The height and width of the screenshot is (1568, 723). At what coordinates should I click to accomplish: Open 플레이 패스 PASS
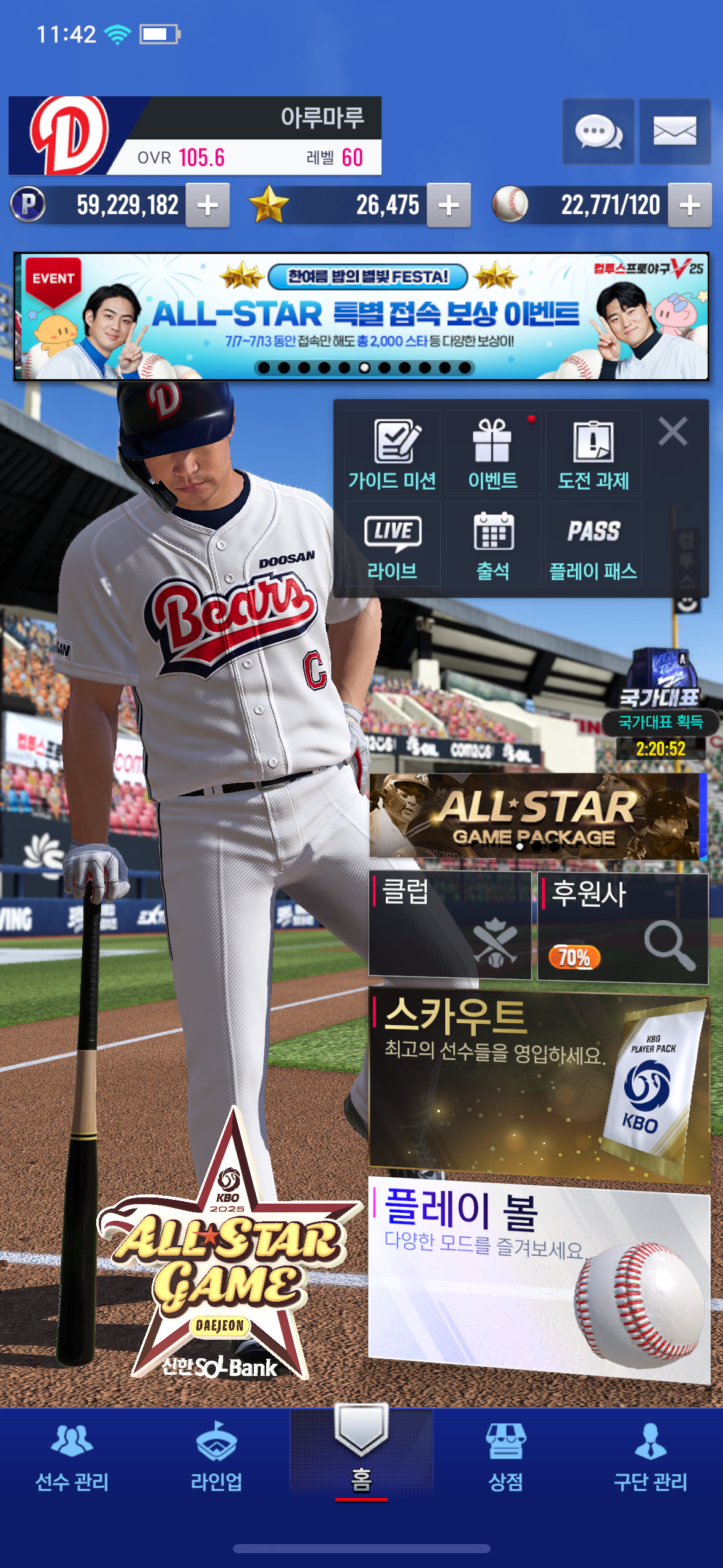click(x=594, y=544)
